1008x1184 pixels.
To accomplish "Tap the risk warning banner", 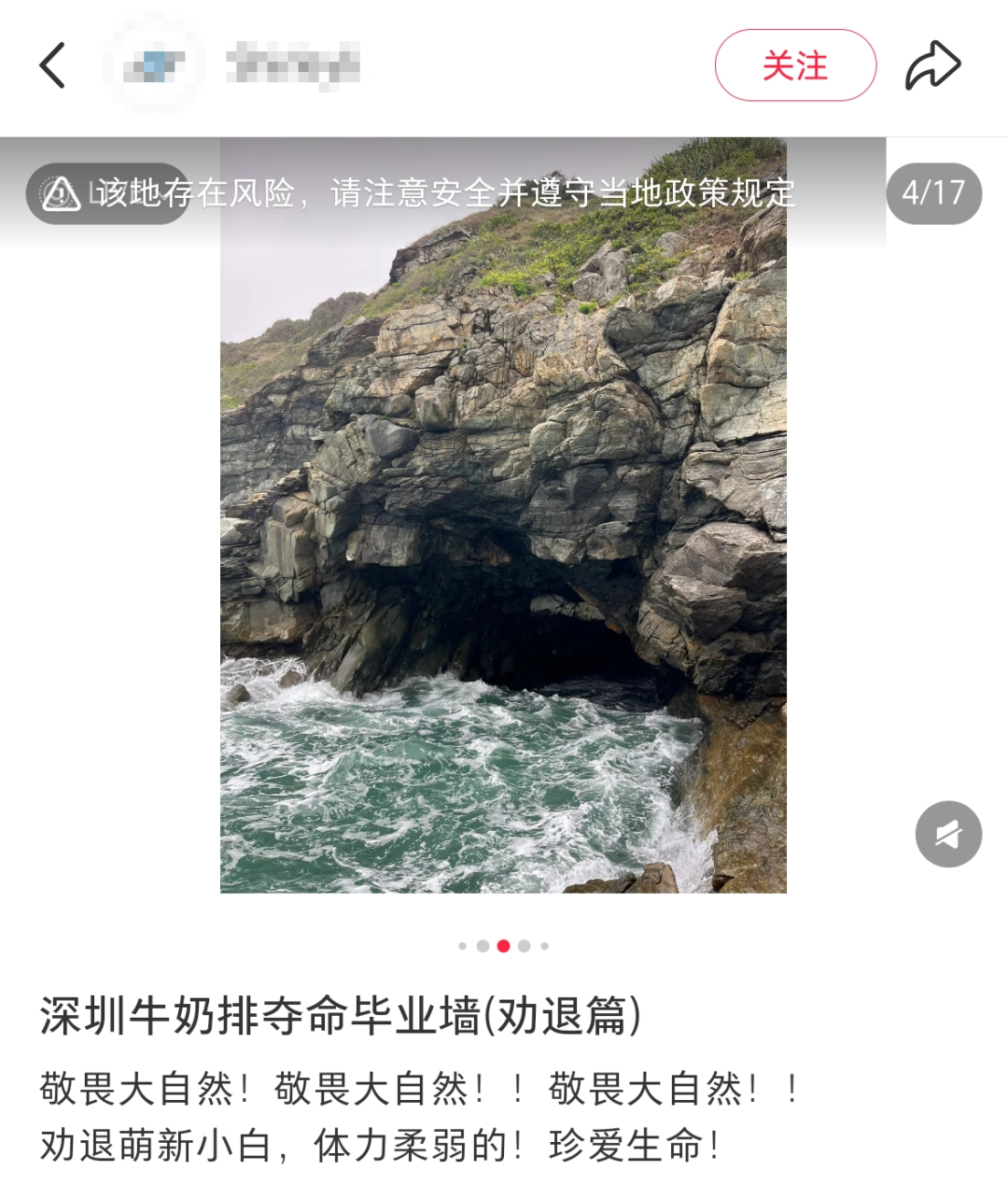I will click(420, 193).
